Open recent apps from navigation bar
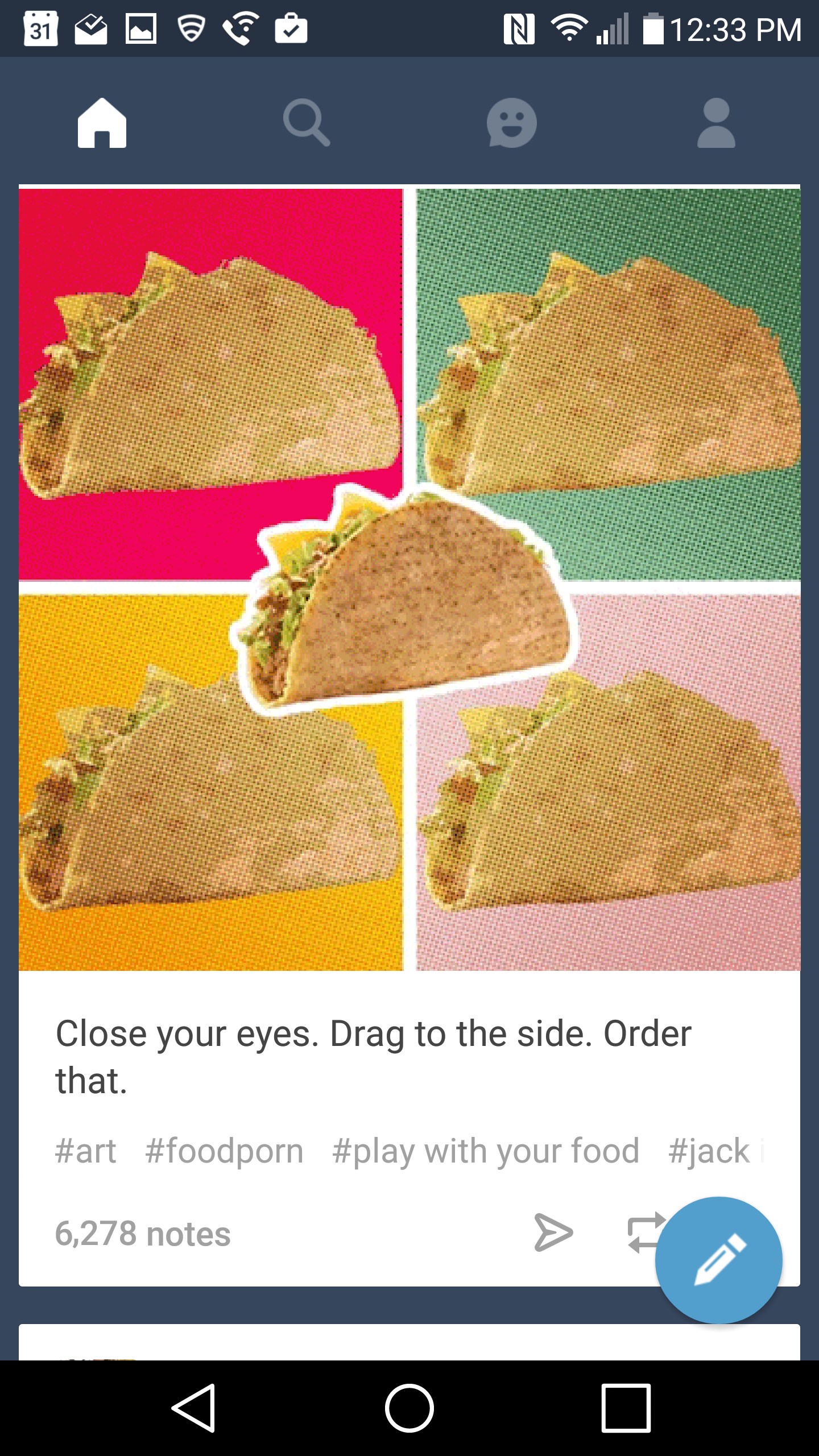 626,1408
